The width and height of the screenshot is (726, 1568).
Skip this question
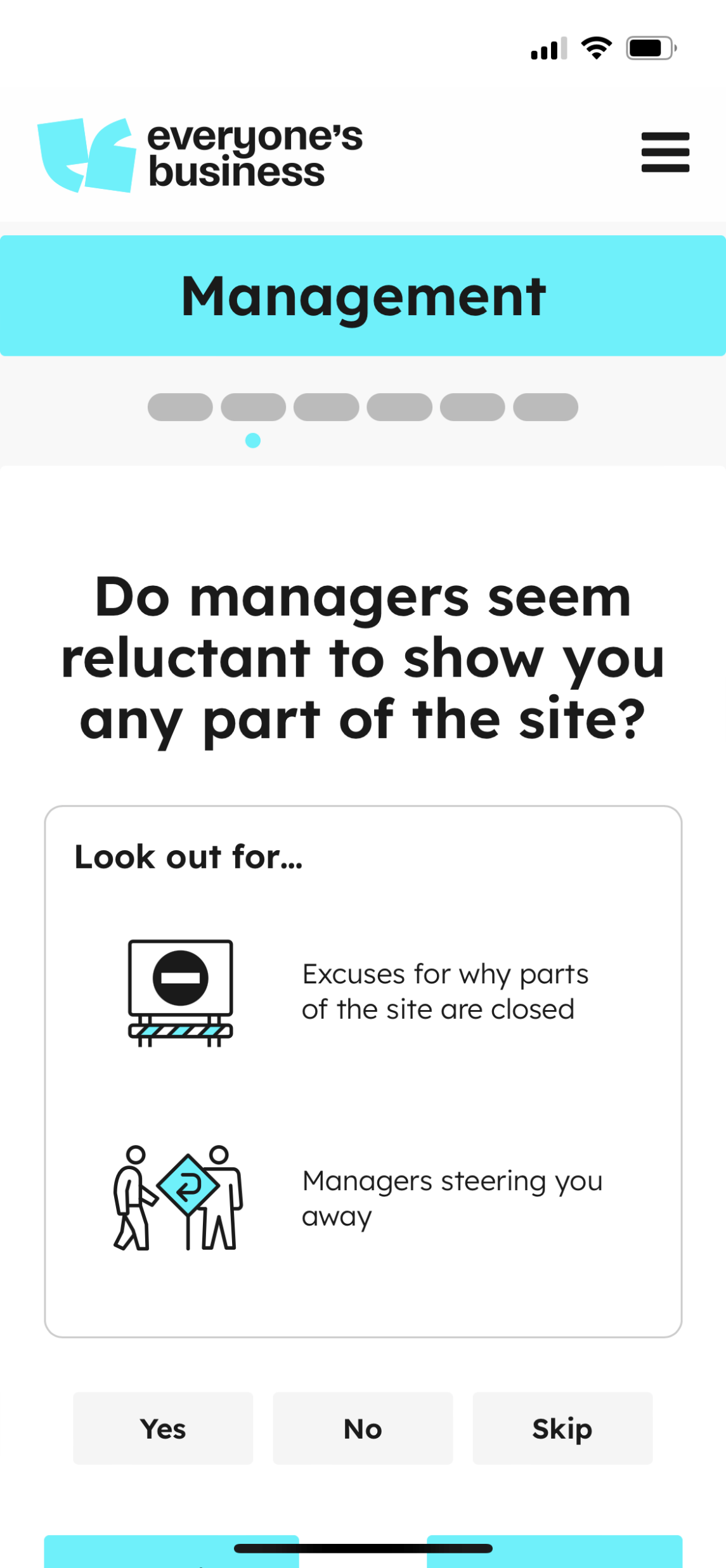[562, 1428]
